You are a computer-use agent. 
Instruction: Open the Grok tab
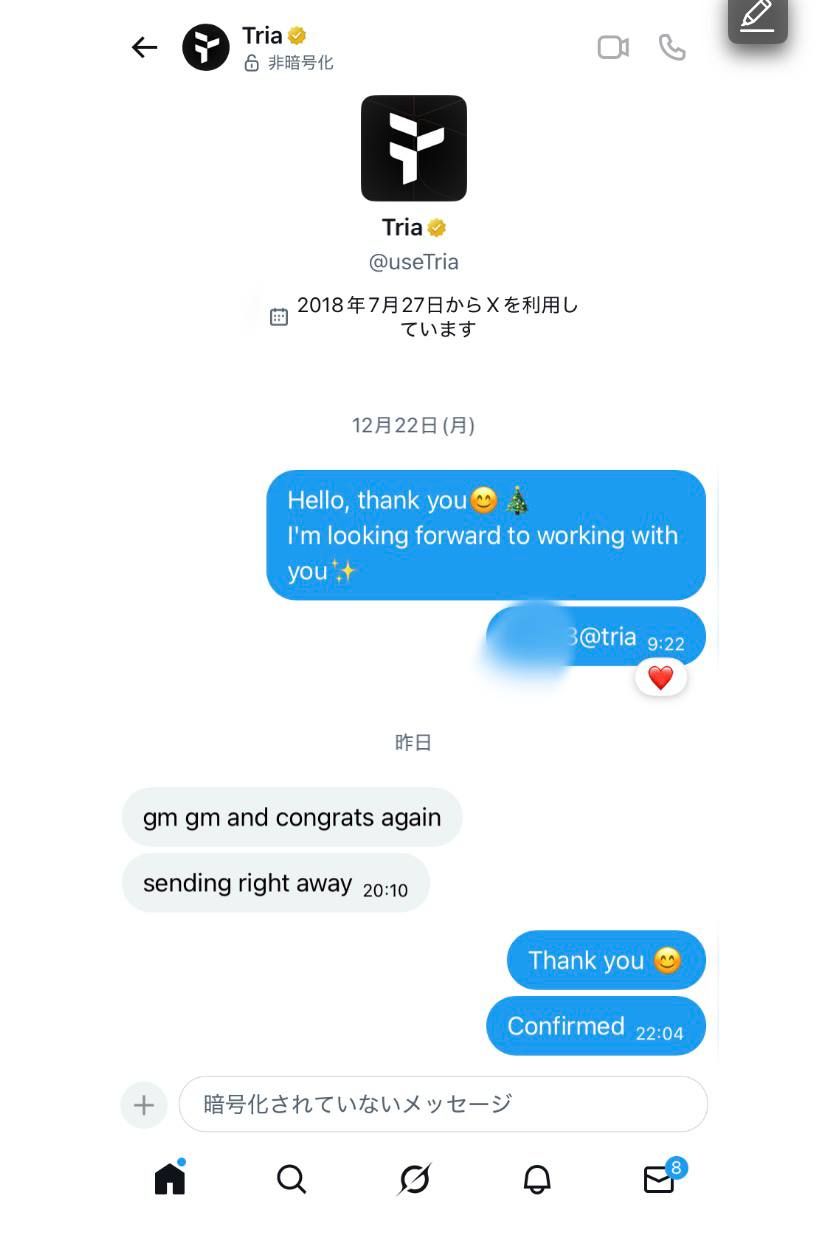414,1180
